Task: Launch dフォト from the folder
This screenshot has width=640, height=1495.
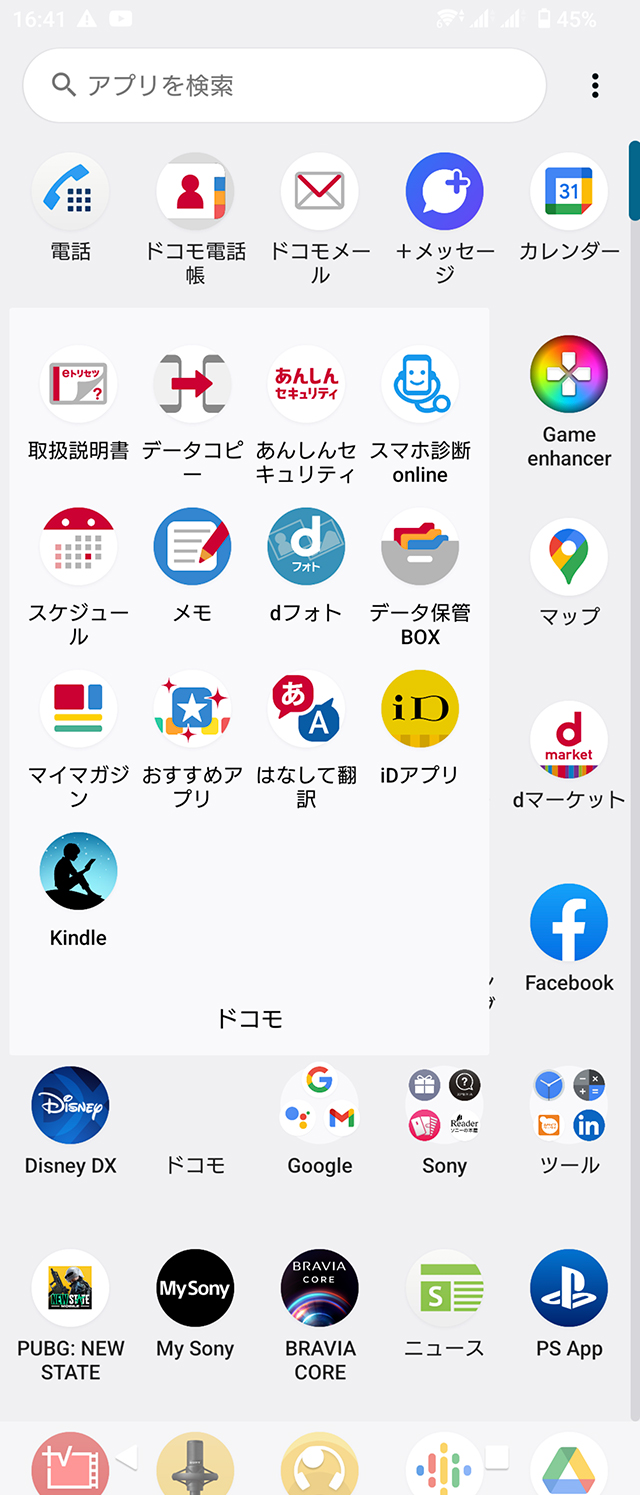Action: (306, 547)
